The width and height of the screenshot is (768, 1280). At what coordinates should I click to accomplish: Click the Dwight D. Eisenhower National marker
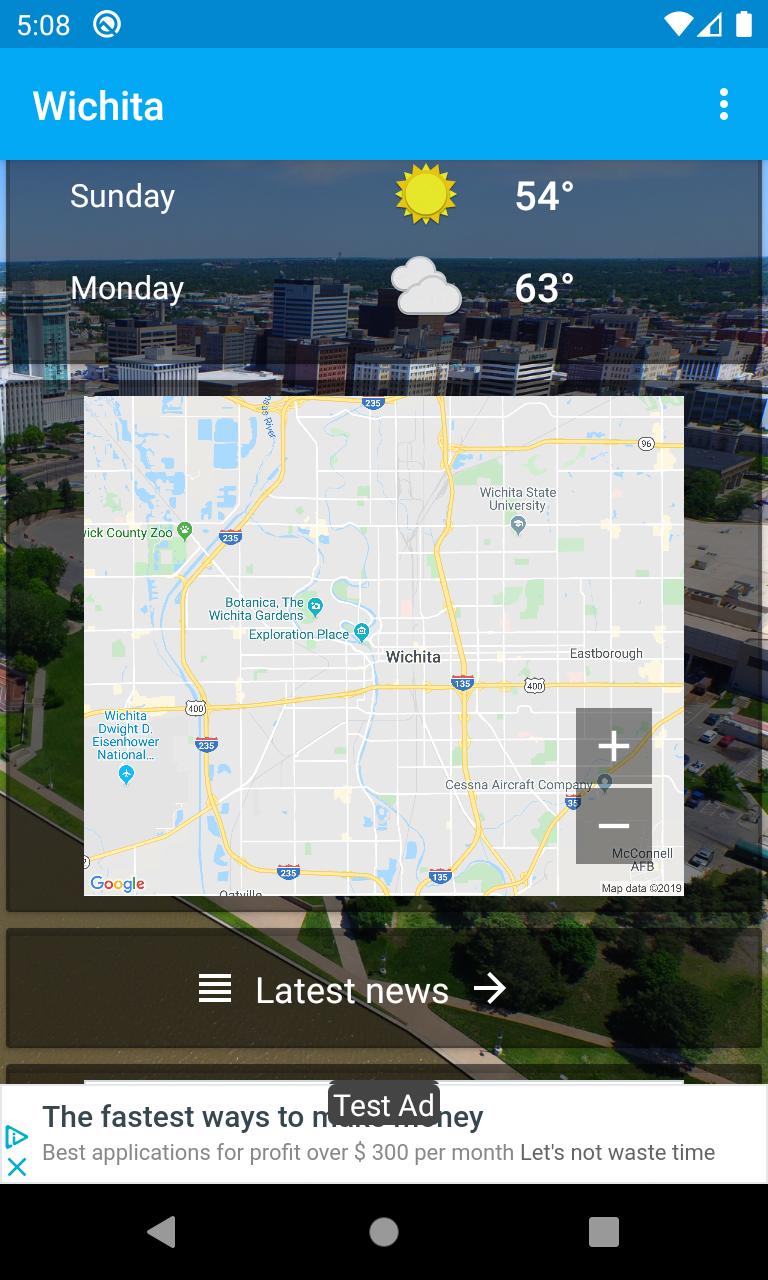[x=125, y=775]
